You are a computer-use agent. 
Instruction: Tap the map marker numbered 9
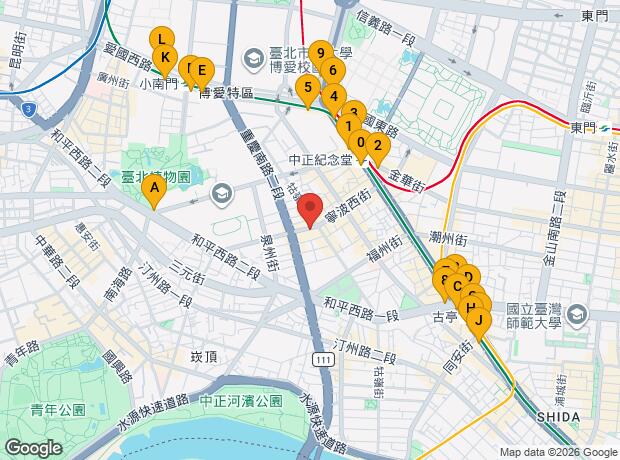(x=320, y=54)
